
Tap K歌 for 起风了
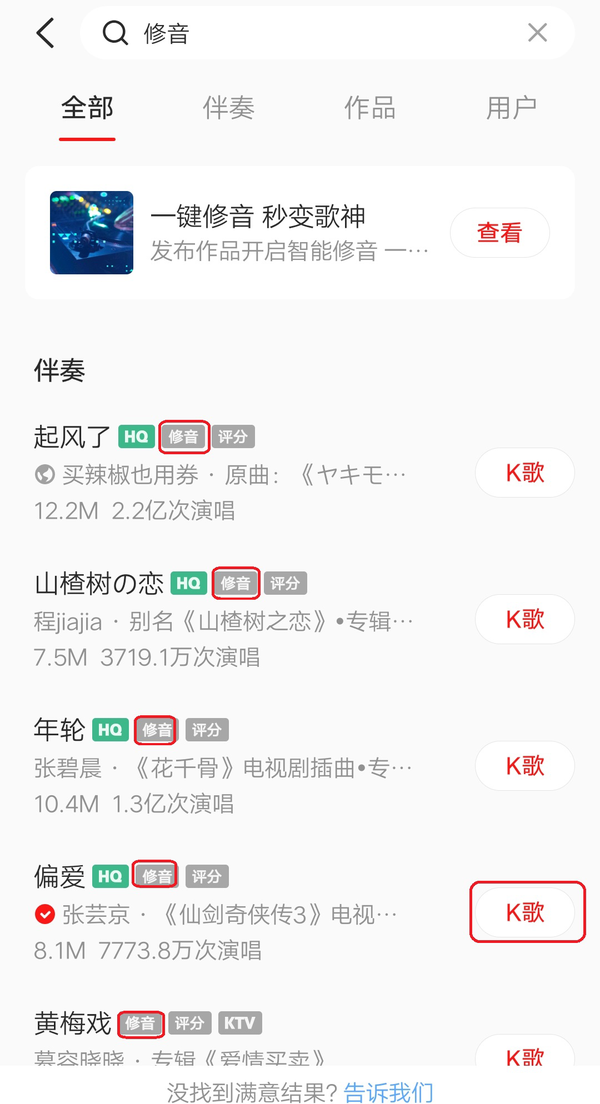[524, 473]
